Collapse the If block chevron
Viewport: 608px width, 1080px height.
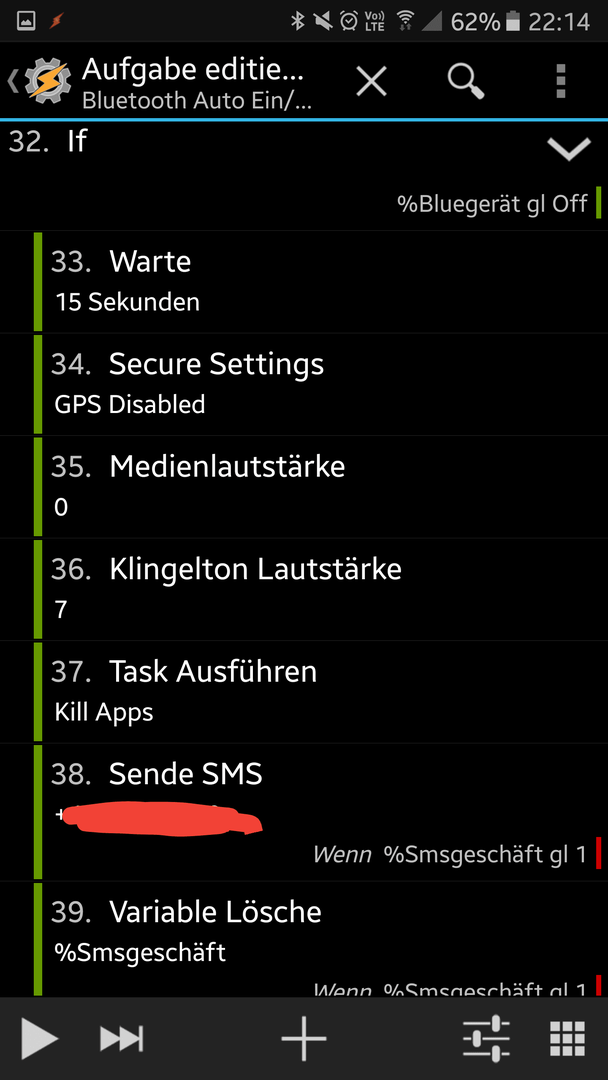pyautogui.click(x=569, y=148)
